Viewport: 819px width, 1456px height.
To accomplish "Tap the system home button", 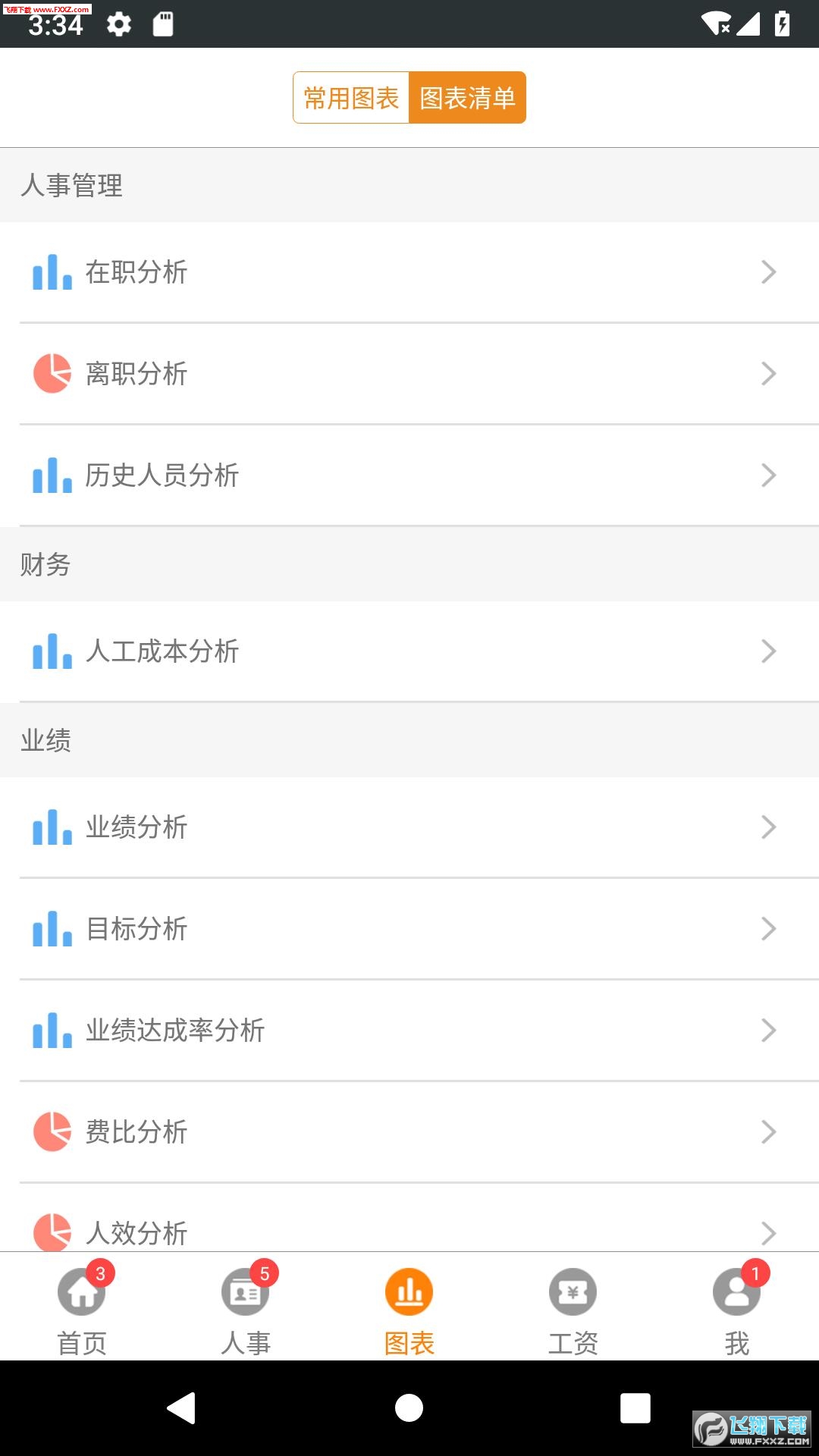I will (x=409, y=1408).
